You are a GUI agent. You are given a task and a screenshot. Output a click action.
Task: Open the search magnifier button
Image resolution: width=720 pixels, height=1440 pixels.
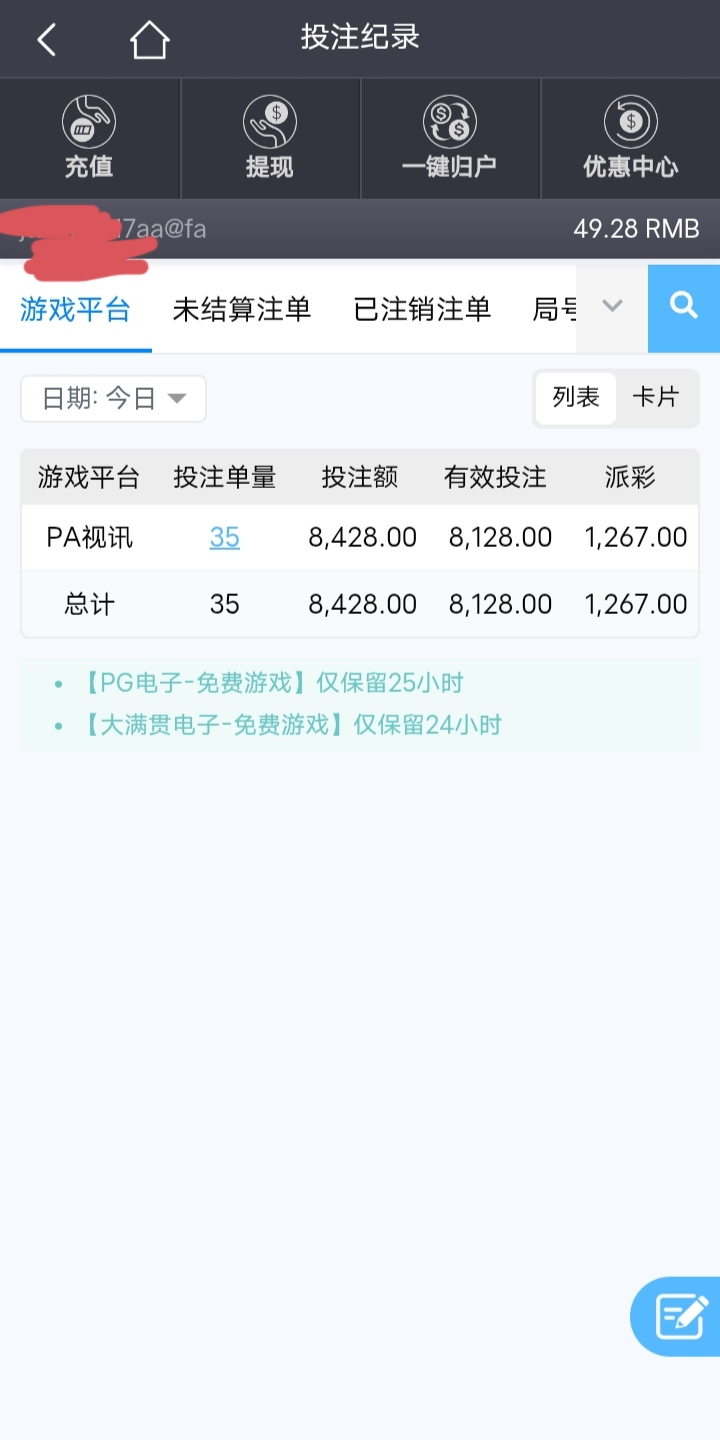pos(684,307)
